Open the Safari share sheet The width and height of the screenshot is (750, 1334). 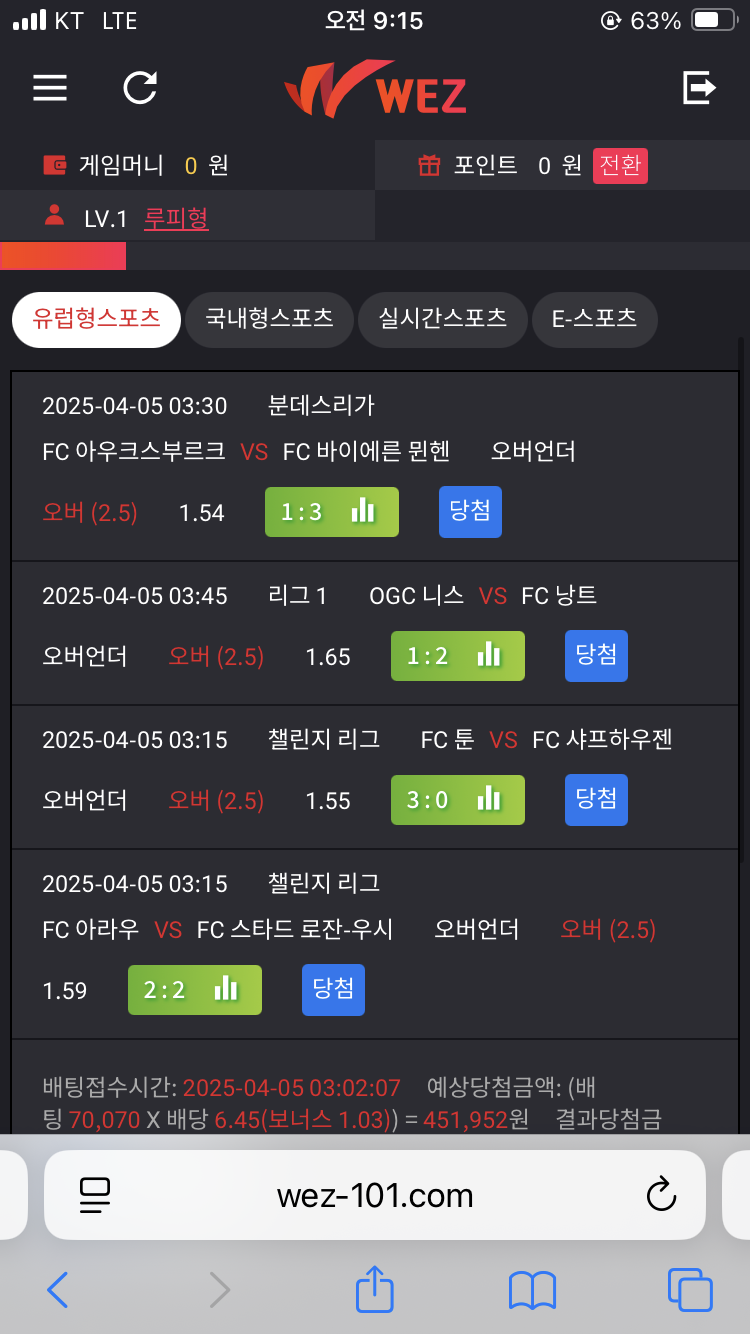[375, 1289]
